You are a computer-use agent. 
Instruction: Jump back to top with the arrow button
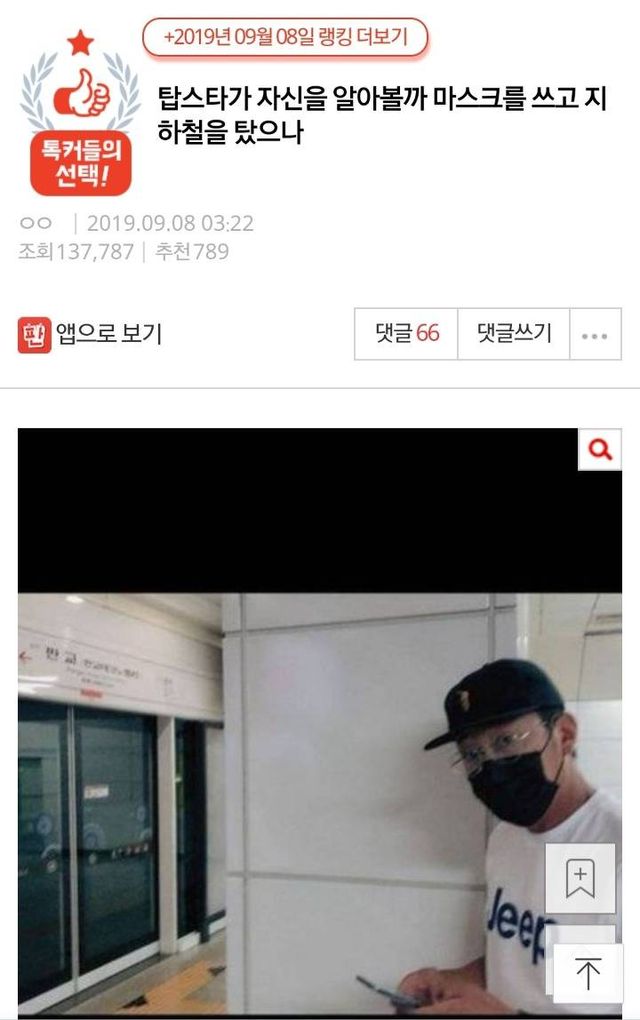589,973
